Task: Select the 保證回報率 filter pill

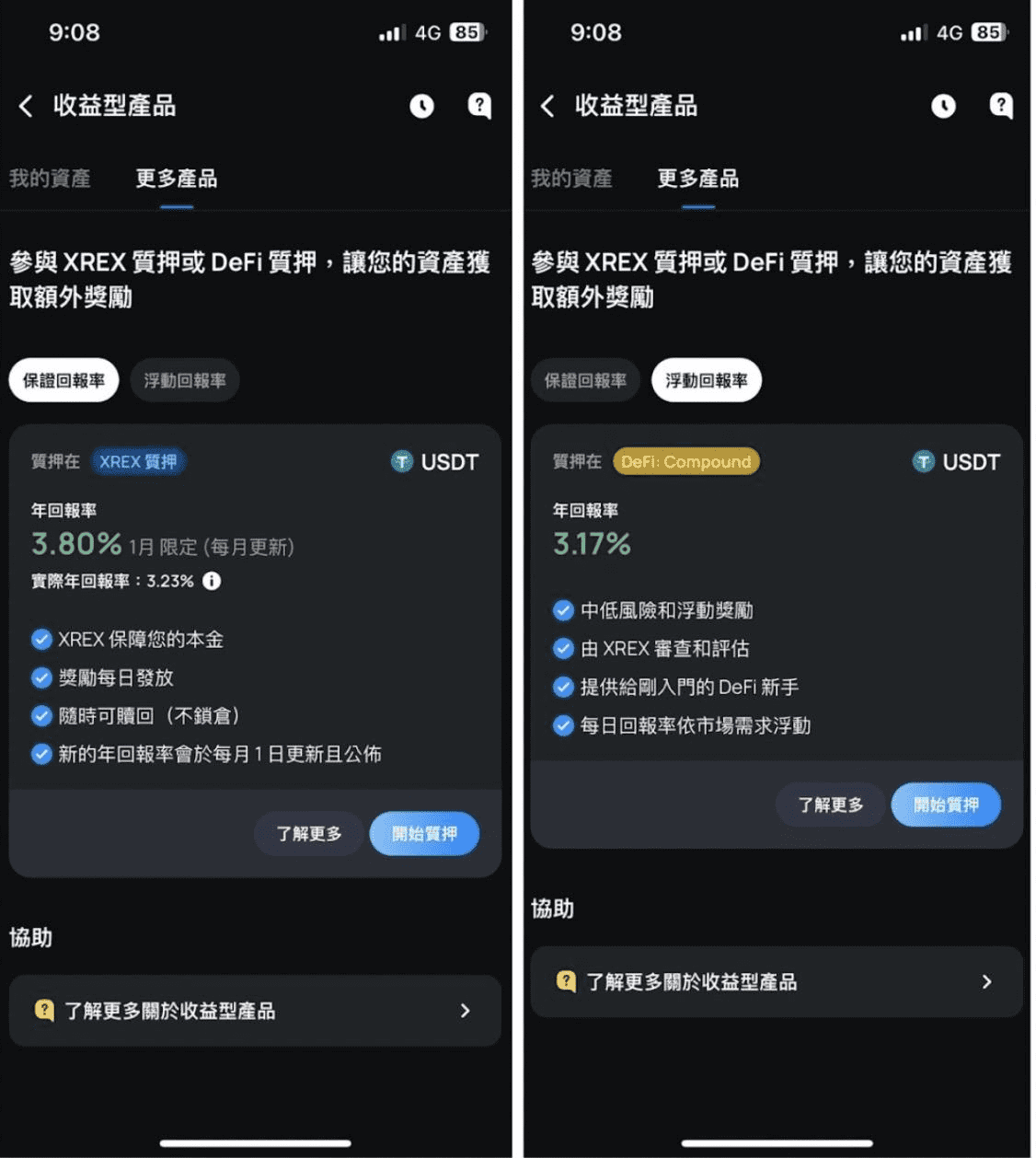Action: point(63,379)
